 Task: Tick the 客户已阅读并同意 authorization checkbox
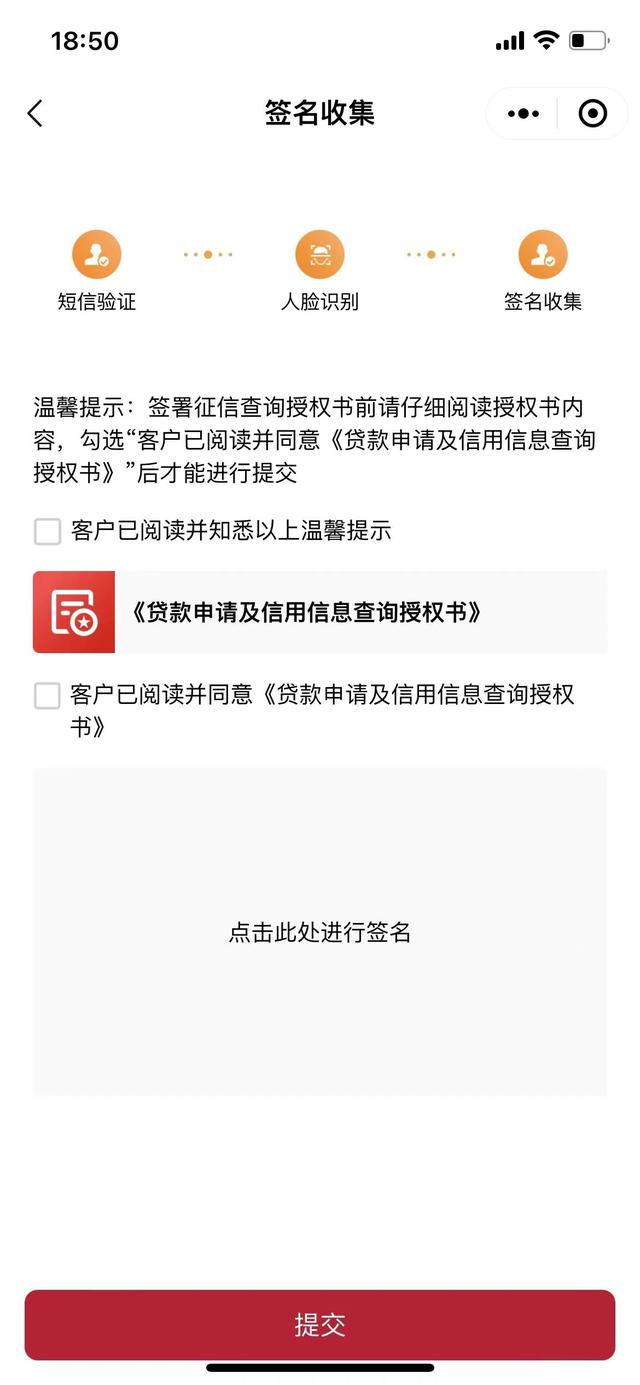(x=48, y=695)
